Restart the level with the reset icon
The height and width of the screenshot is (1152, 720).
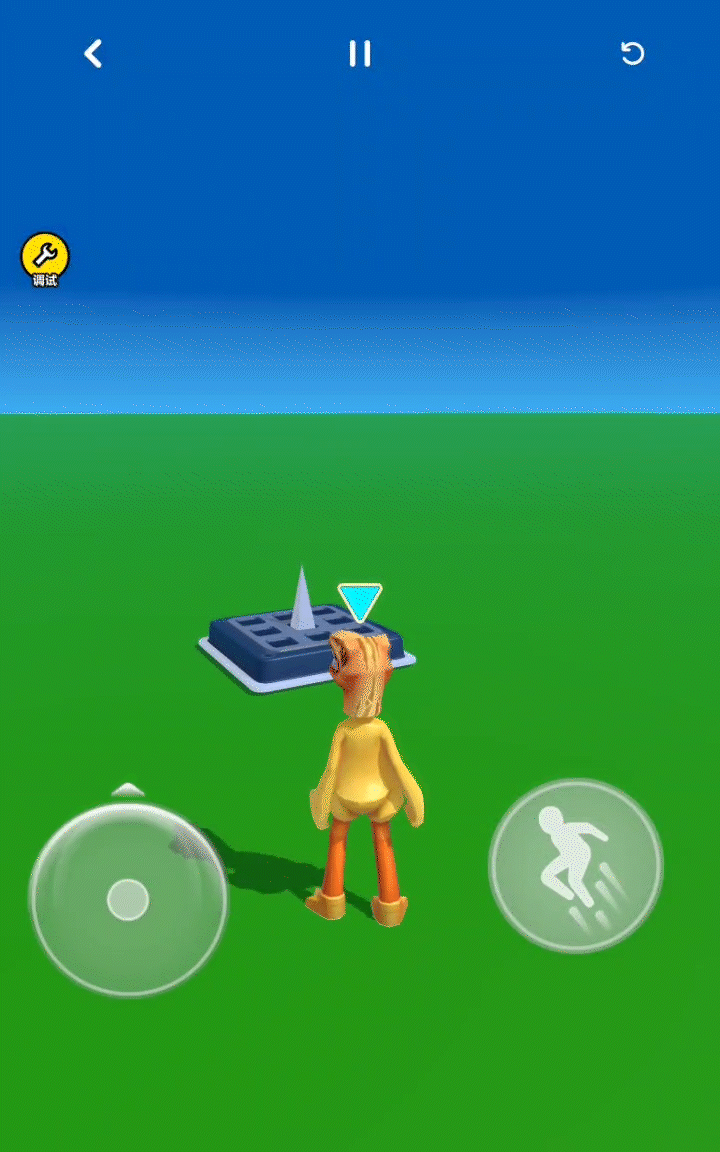[x=632, y=54]
